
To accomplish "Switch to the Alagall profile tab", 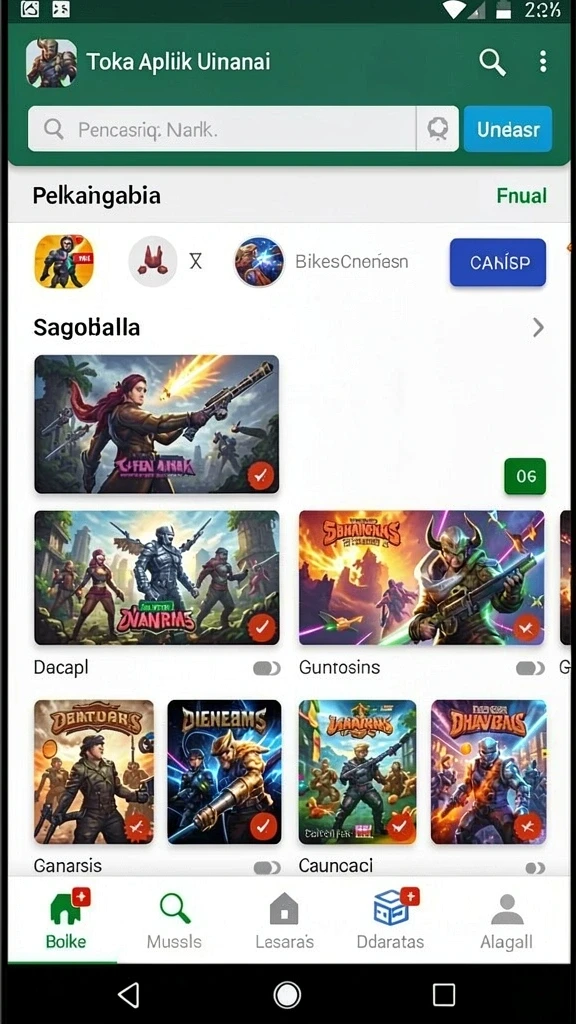I will 507,921.
